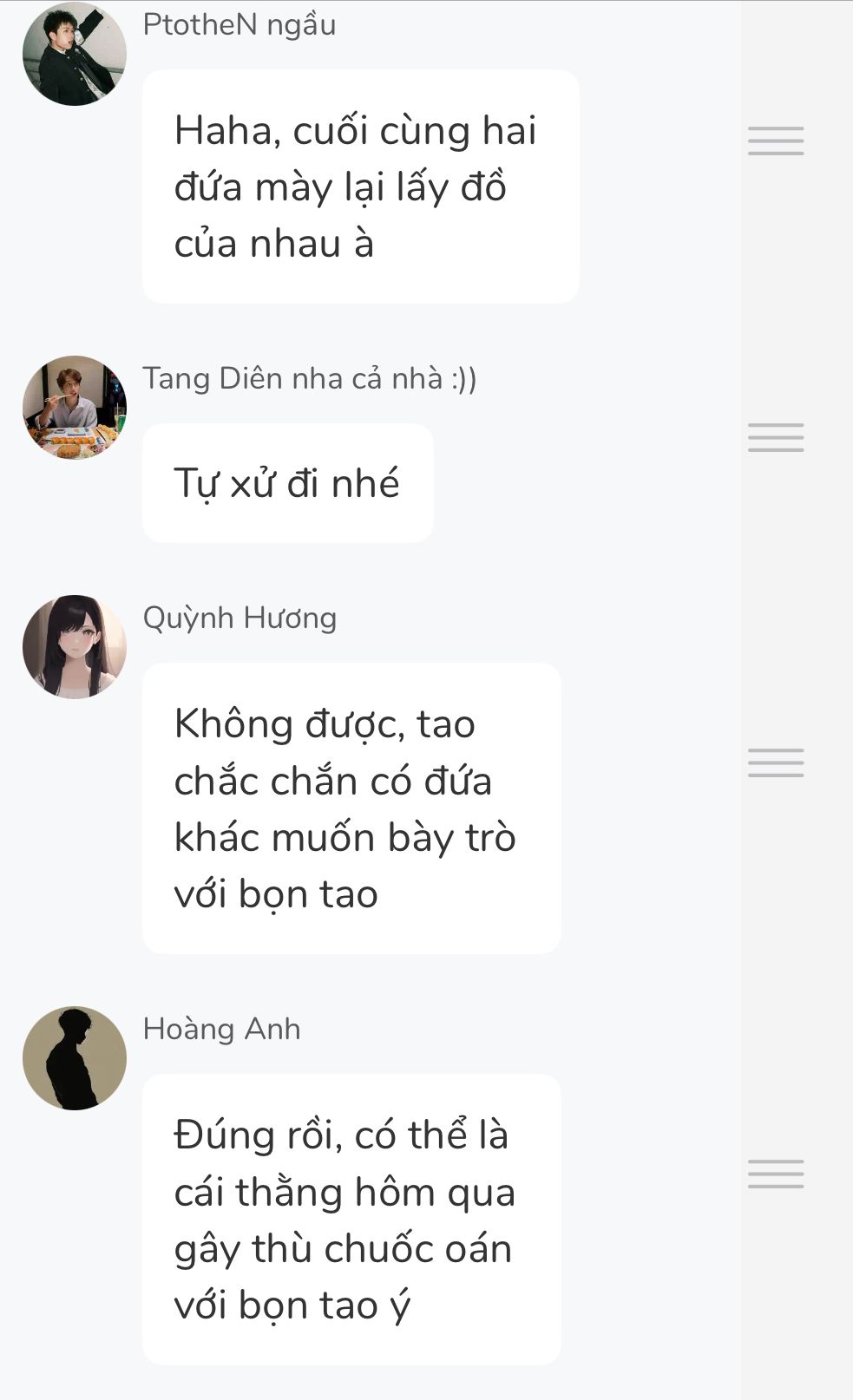Select the 'Tự xử đi nhé' message bubble
The image size is (853, 1400).
pos(287,483)
